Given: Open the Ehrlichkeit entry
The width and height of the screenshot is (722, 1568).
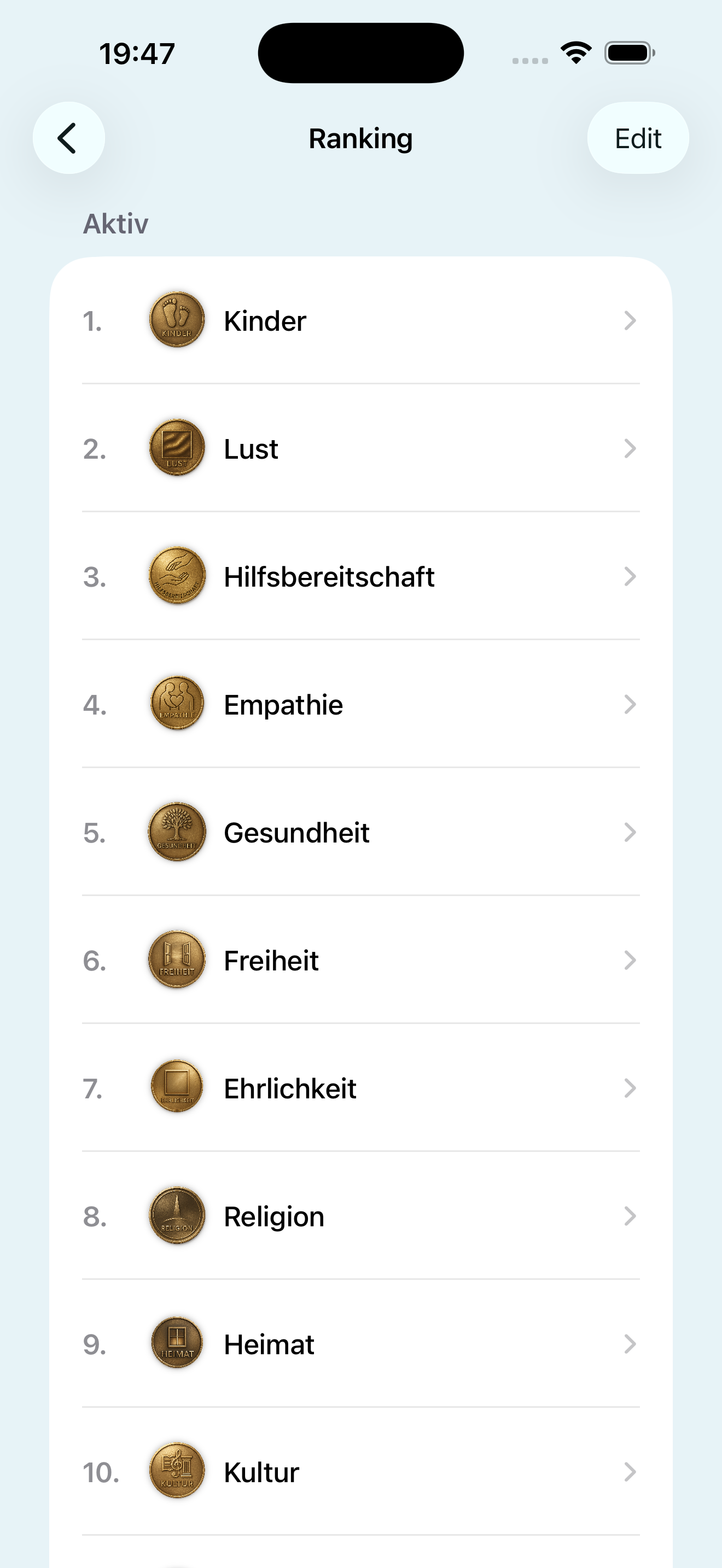Looking at the screenshot, I should (360, 1089).
